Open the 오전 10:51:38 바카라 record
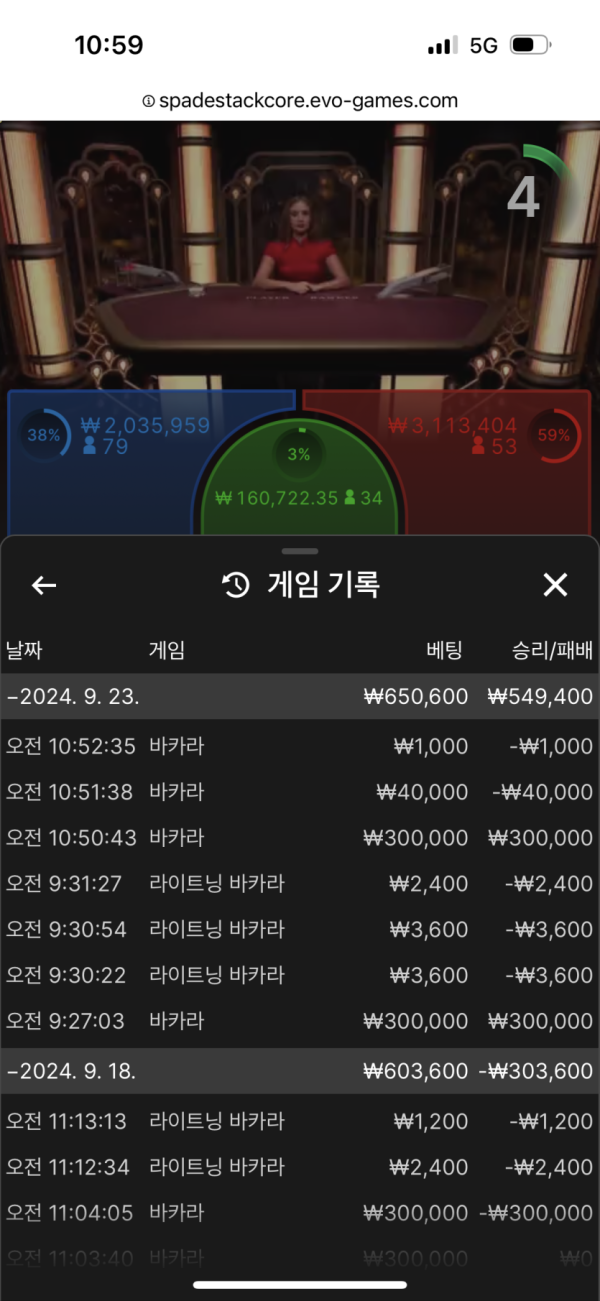The width and height of the screenshot is (600, 1301). coord(299,792)
